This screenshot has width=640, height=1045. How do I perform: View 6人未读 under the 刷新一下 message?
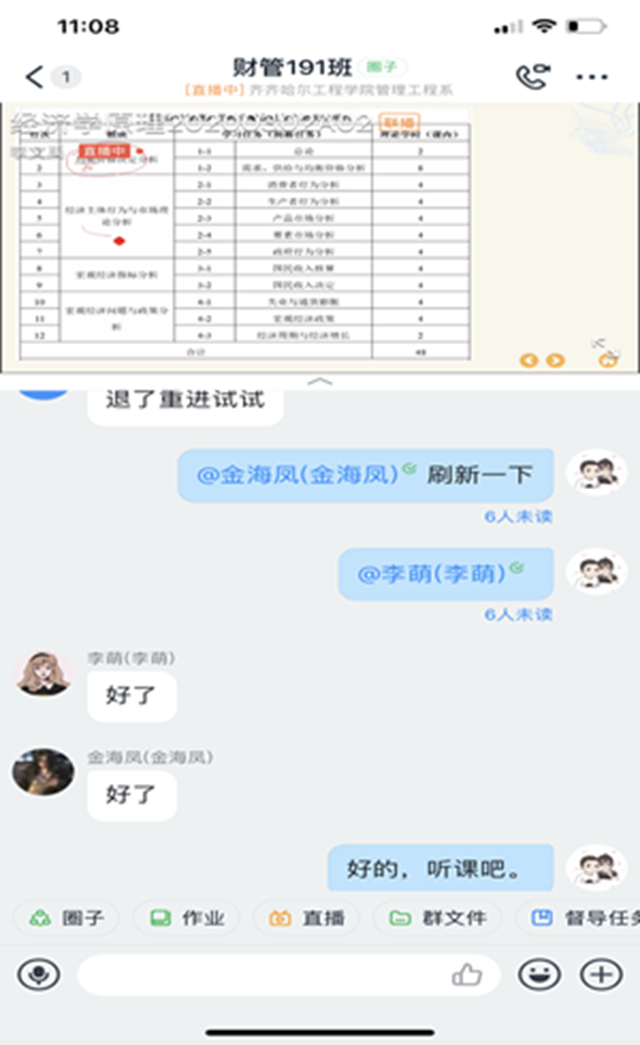(x=518, y=517)
